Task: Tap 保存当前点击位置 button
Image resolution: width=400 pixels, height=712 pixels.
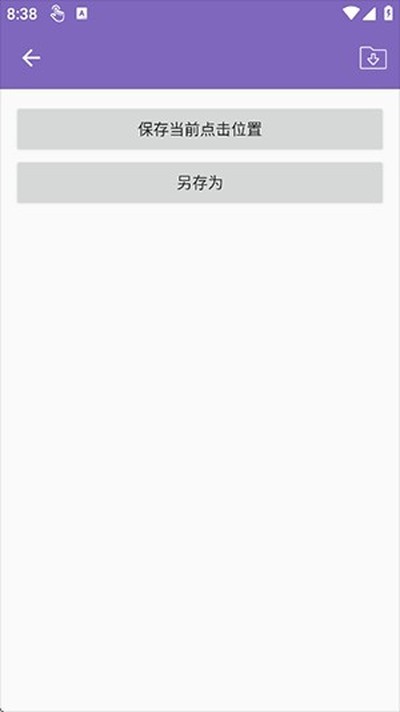Action: [x=200, y=129]
